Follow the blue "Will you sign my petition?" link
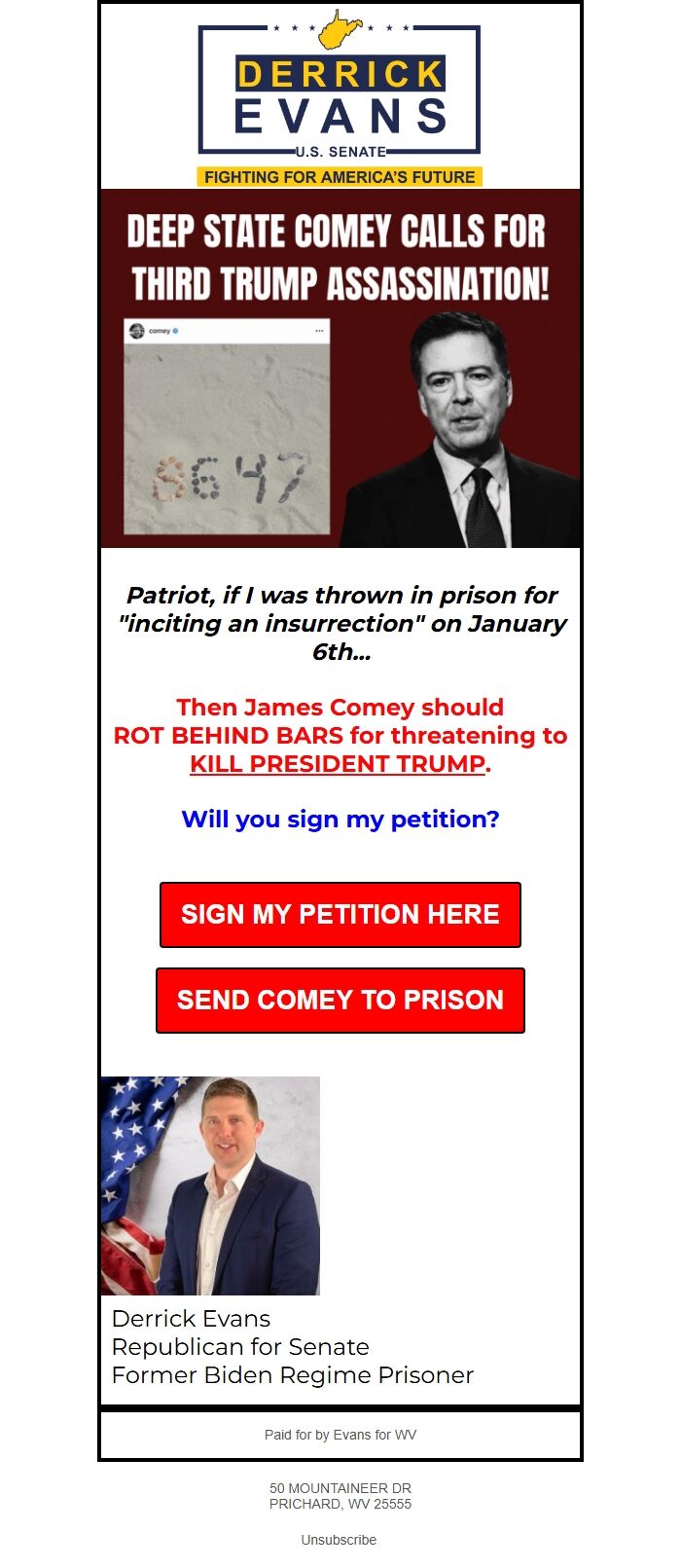The image size is (681, 1568). [340, 820]
